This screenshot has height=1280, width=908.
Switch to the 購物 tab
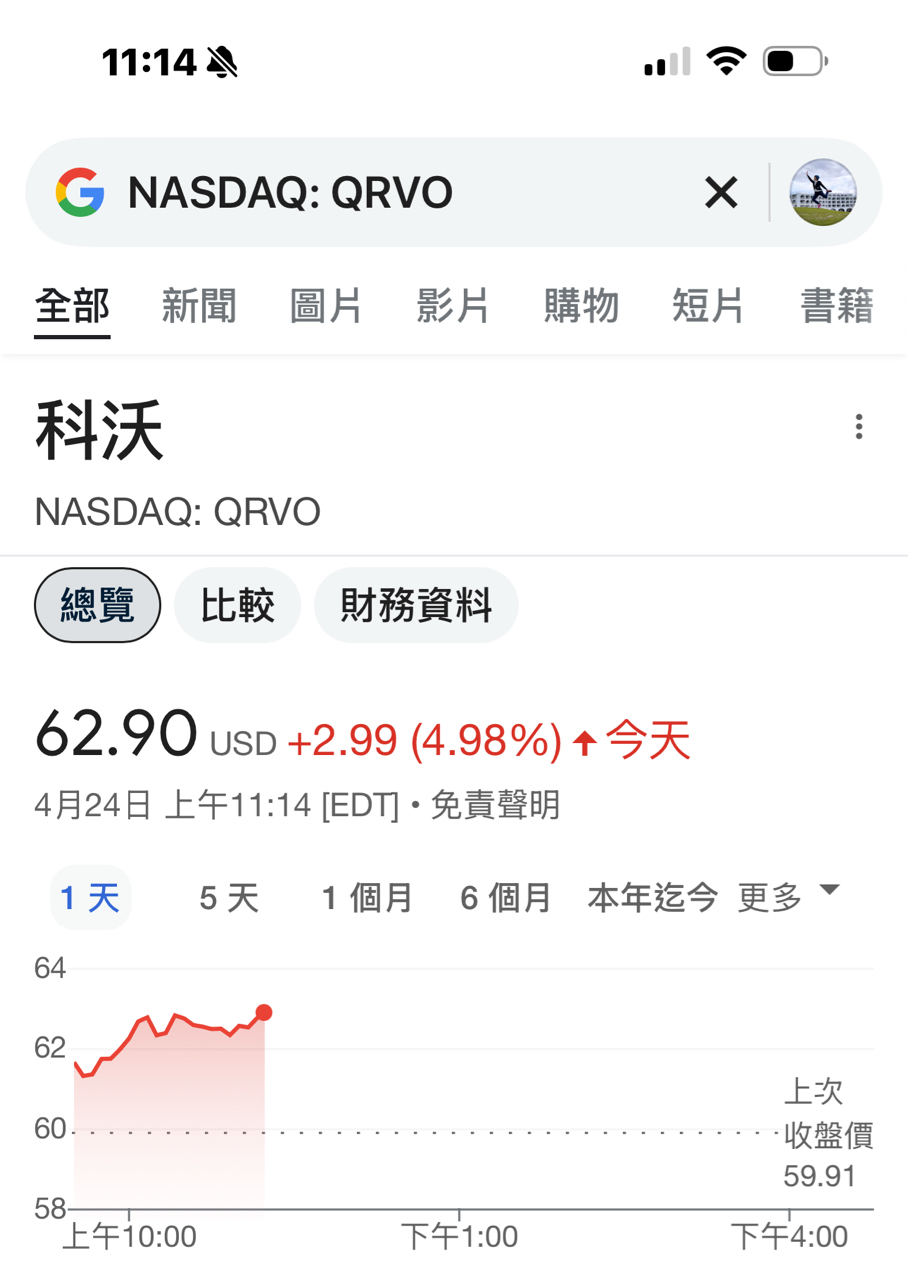581,306
